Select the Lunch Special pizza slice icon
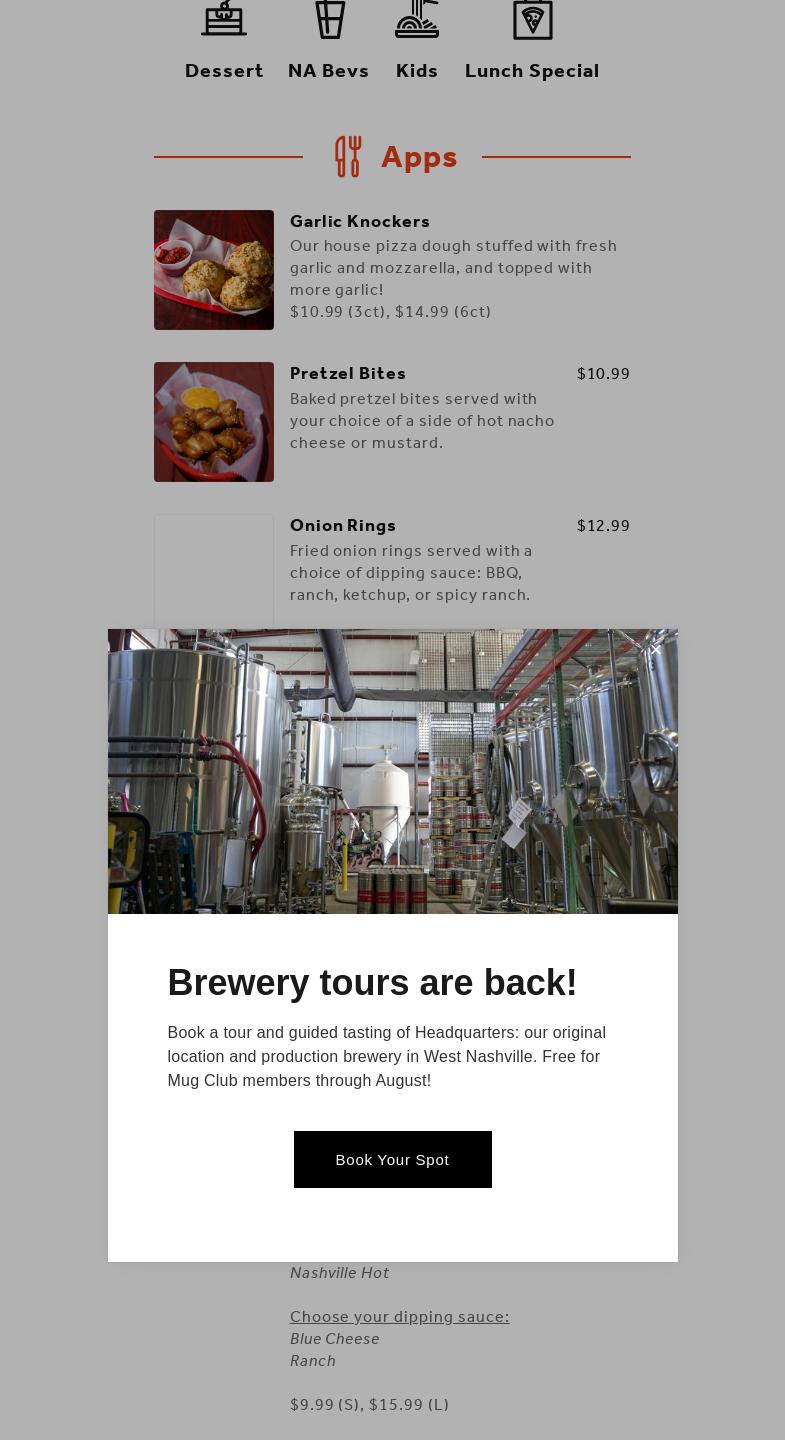Image resolution: width=785 pixels, height=1440 pixels. click(x=532, y=19)
